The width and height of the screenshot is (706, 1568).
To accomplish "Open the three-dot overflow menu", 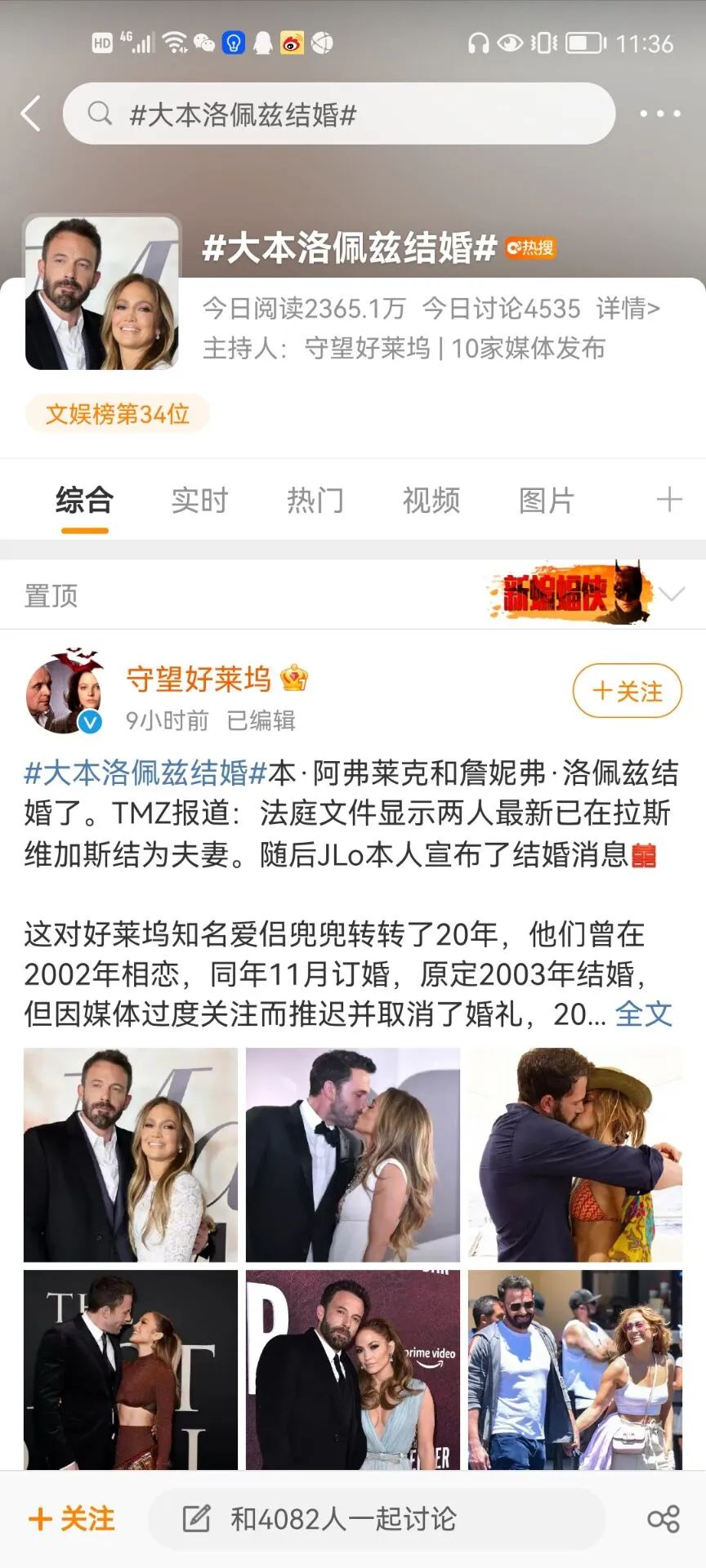I will pos(659,114).
